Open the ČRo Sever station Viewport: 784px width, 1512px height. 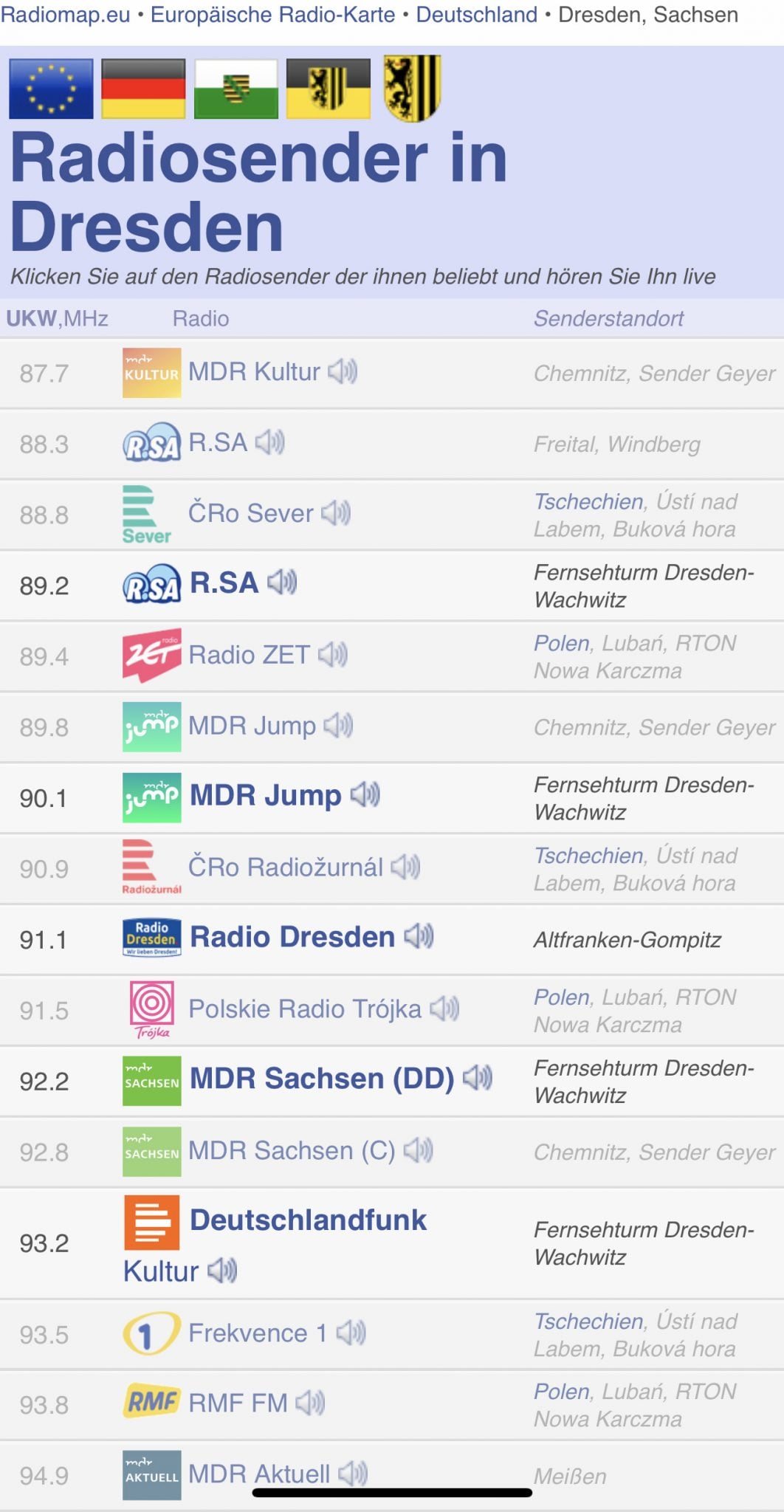[250, 514]
